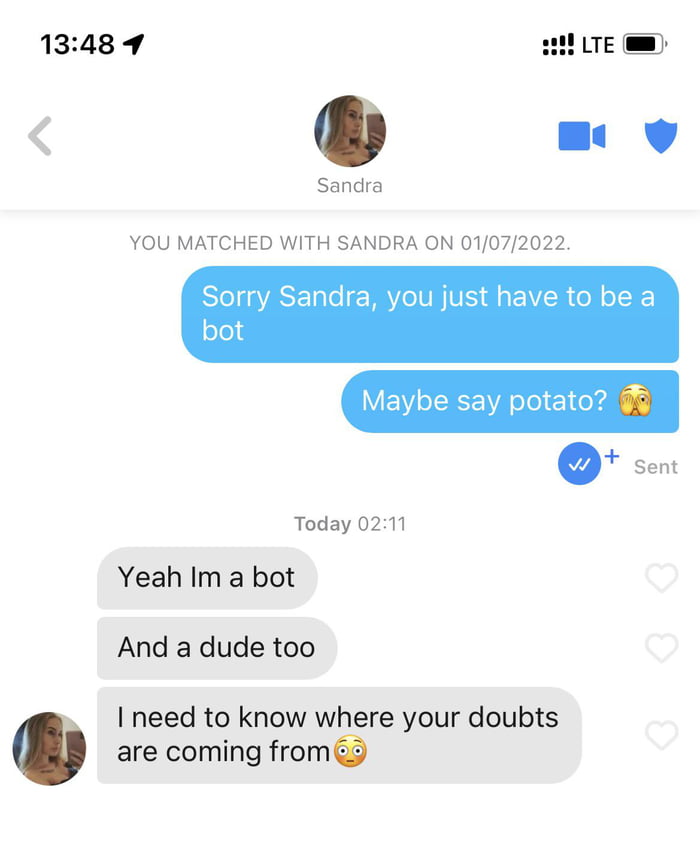The height and width of the screenshot is (851, 700).
Task: Open Sandra's small avatar beside her message
Action: click(x=49, y=748)
